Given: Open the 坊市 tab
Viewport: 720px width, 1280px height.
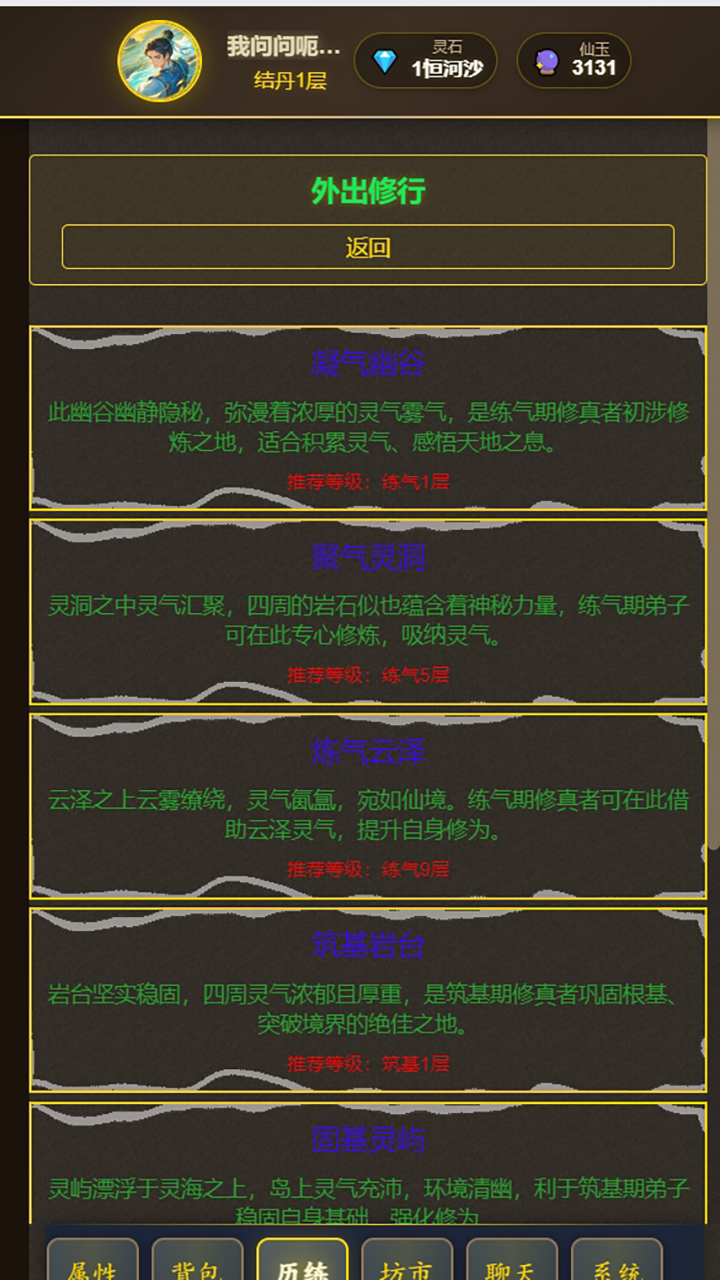Looking at the screenshot, I should click(407, 1262).
